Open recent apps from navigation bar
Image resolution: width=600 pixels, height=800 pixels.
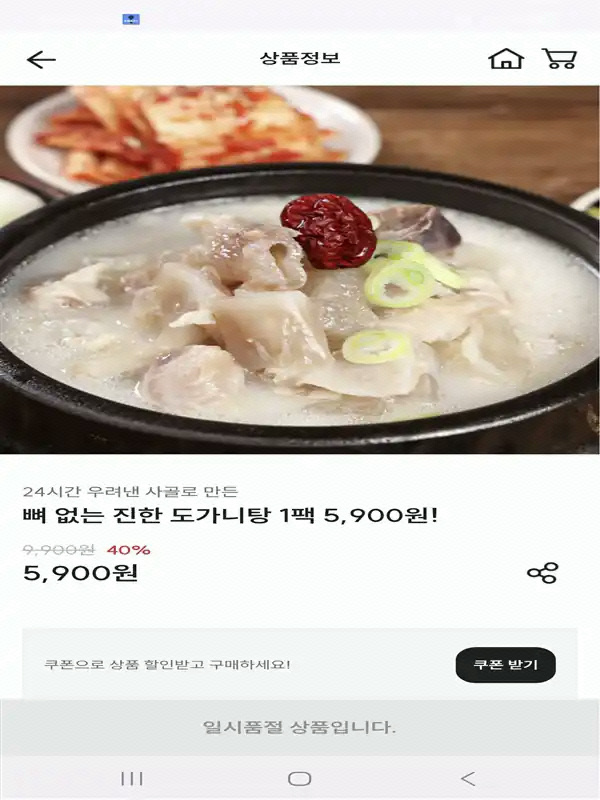click(x=132, y=779)
